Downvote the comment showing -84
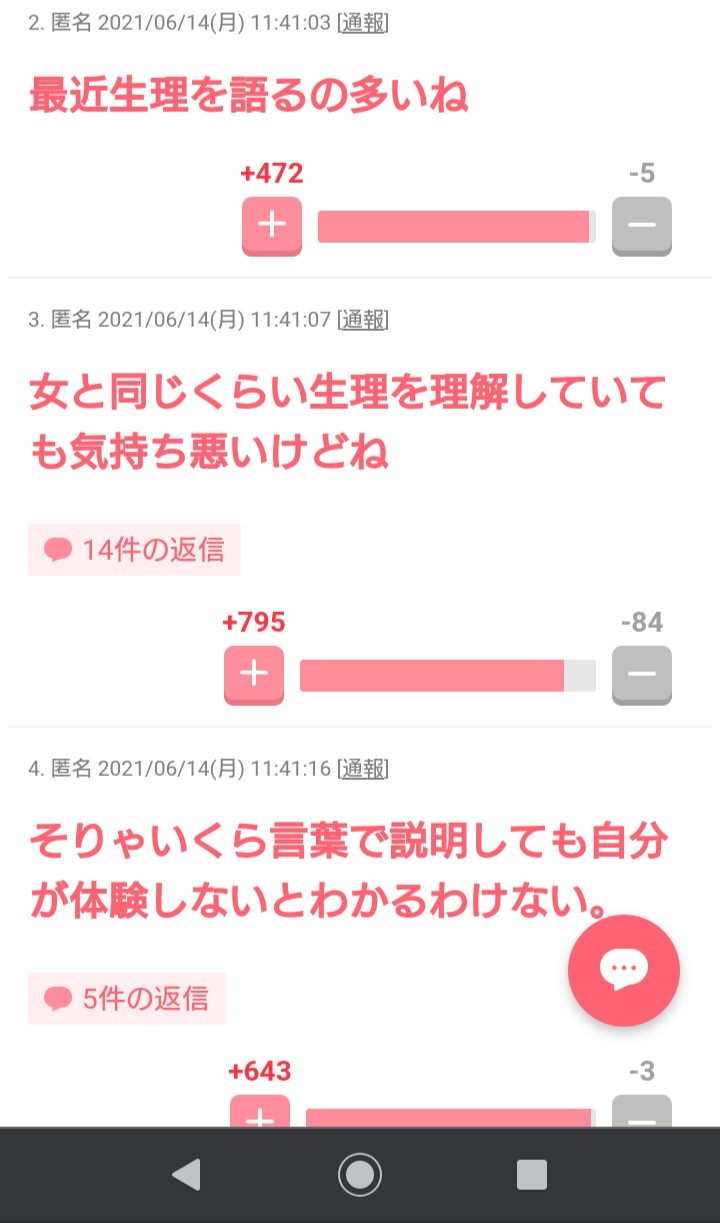 [x=641, y=674]
